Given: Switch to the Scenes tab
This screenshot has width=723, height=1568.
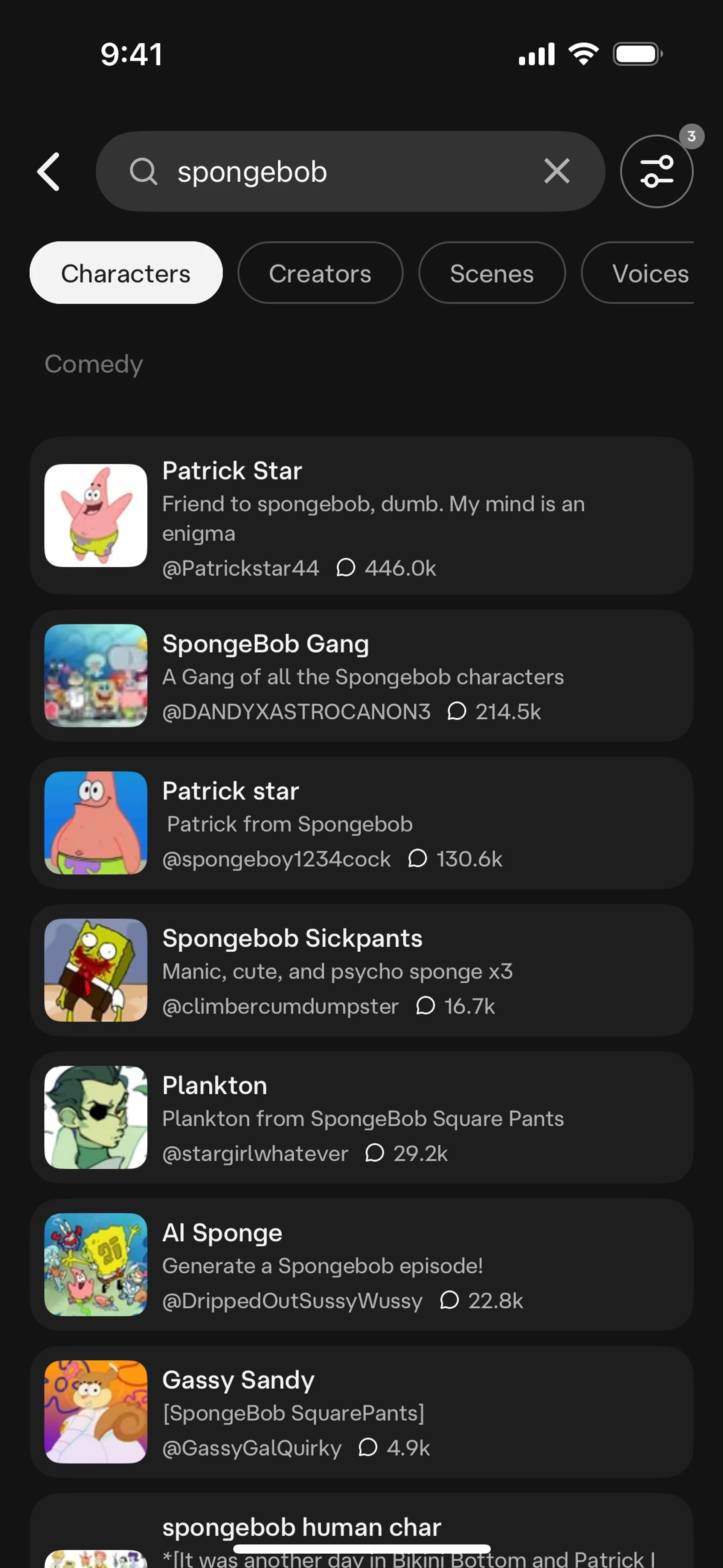Looking at the screenshot, I should coord(491,273).
